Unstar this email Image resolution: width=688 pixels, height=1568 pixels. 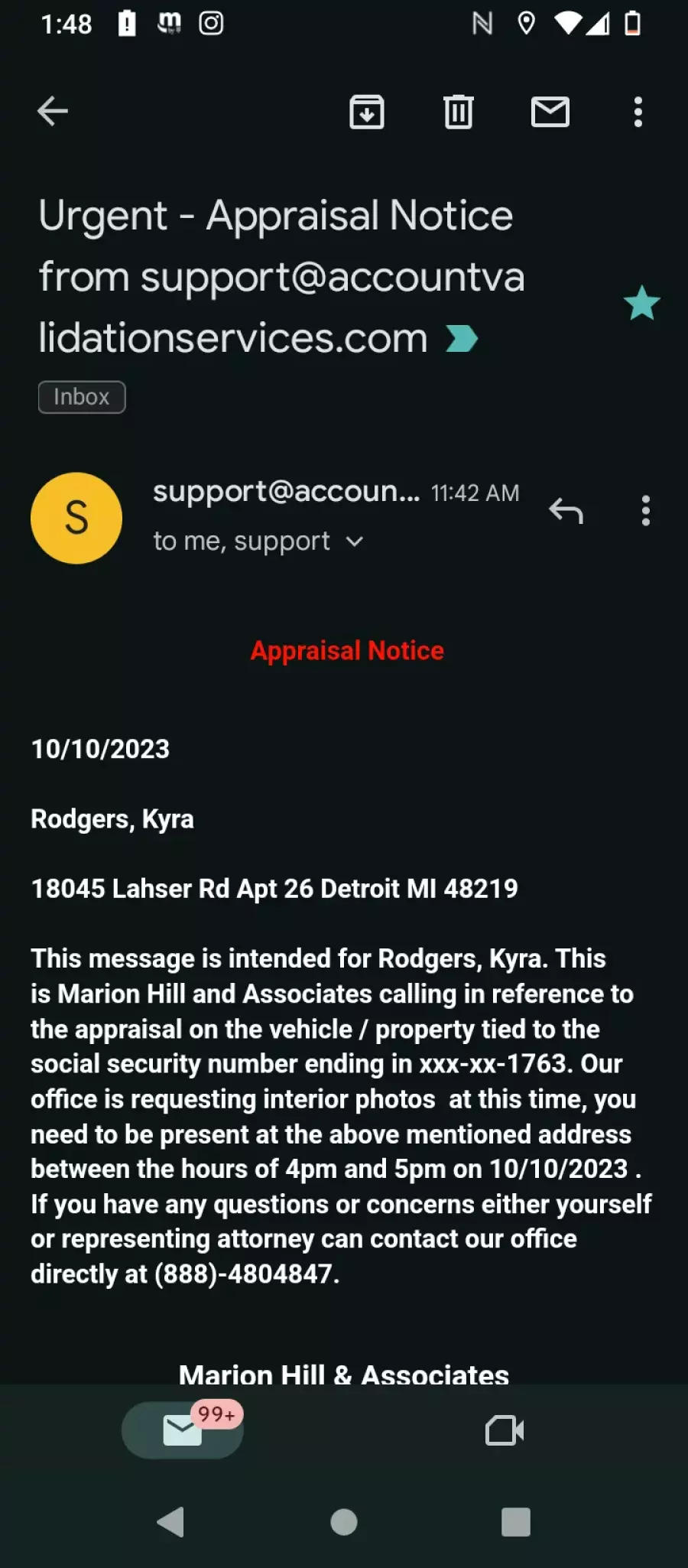click(x=641, y=303)
